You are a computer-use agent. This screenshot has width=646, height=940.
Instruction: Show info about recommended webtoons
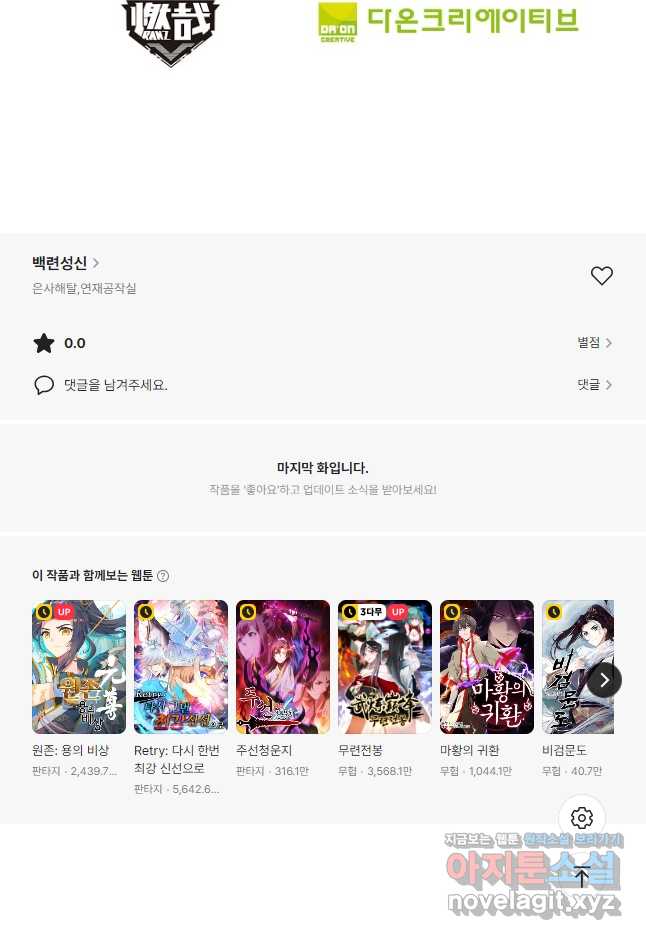click(x=163, y=576)
